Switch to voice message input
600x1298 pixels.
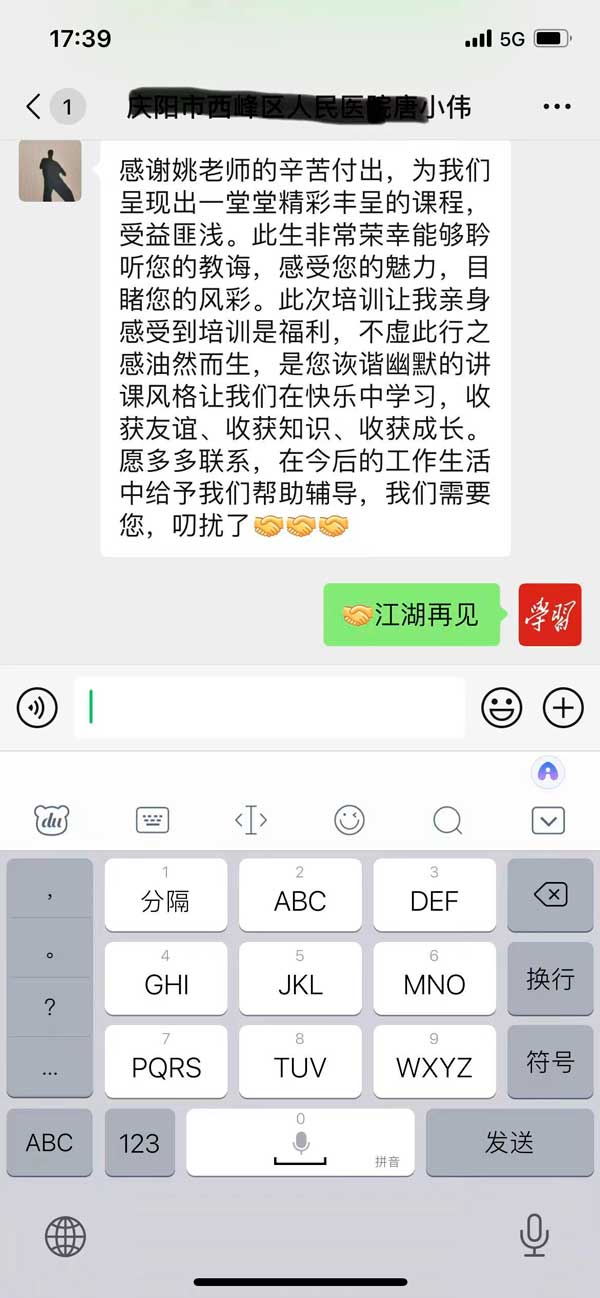[37, 708]
